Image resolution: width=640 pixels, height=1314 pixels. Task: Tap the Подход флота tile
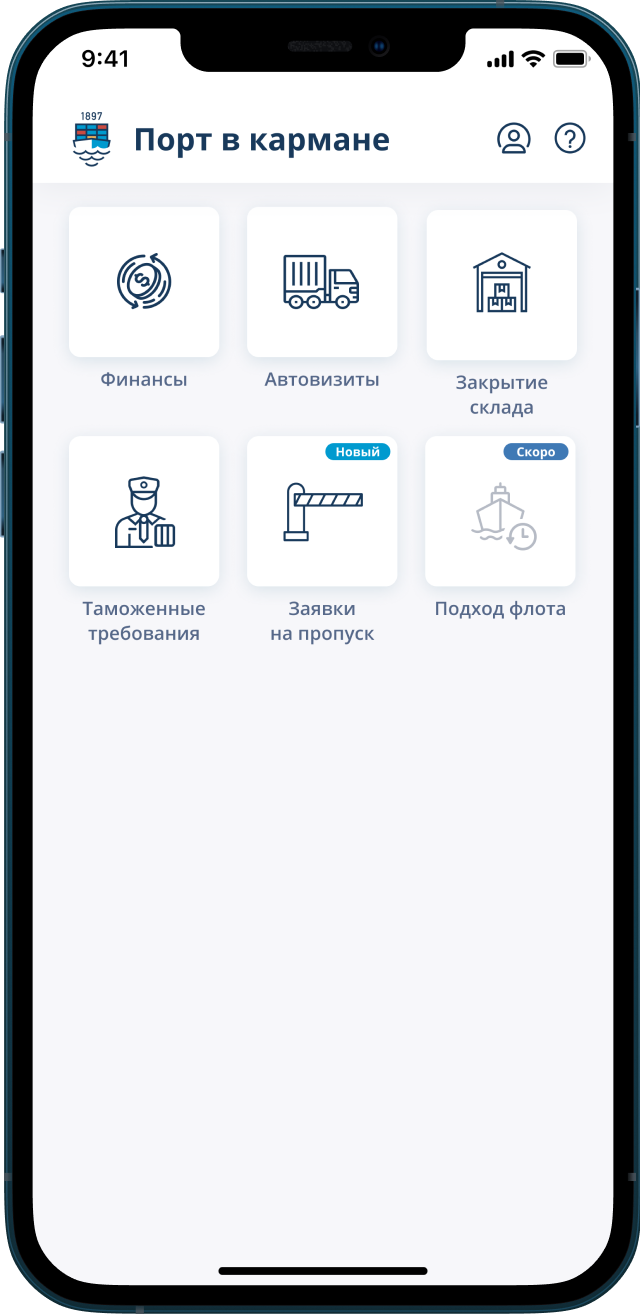click(500, 511)
